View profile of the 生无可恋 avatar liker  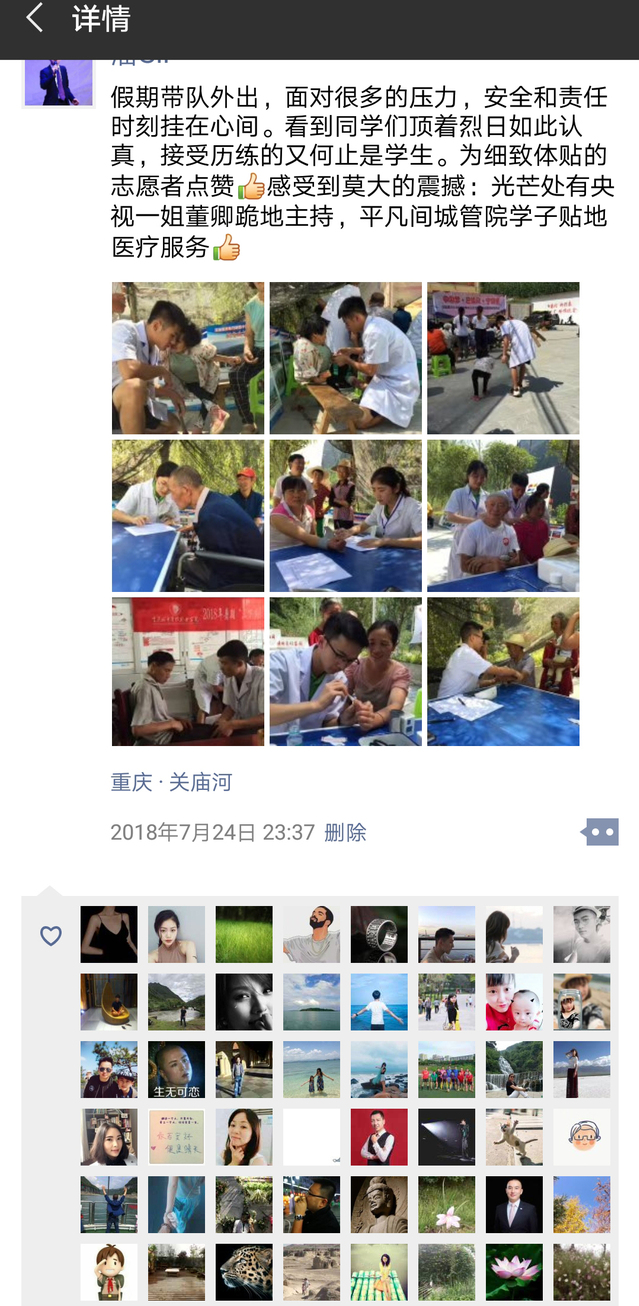coord(176,1069)
